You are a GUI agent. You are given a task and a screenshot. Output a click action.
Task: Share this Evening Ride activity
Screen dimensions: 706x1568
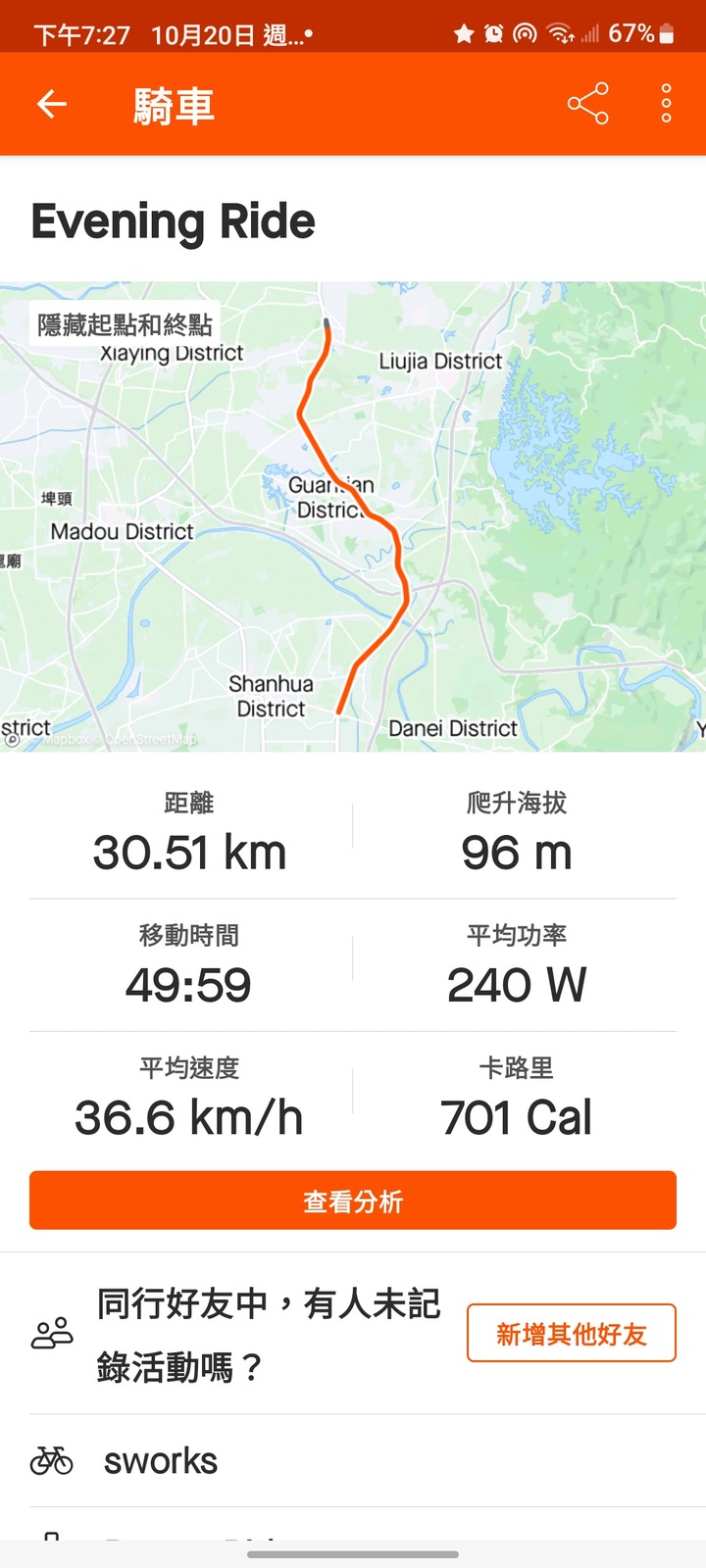pyautogui.click(x=587, y=104)
